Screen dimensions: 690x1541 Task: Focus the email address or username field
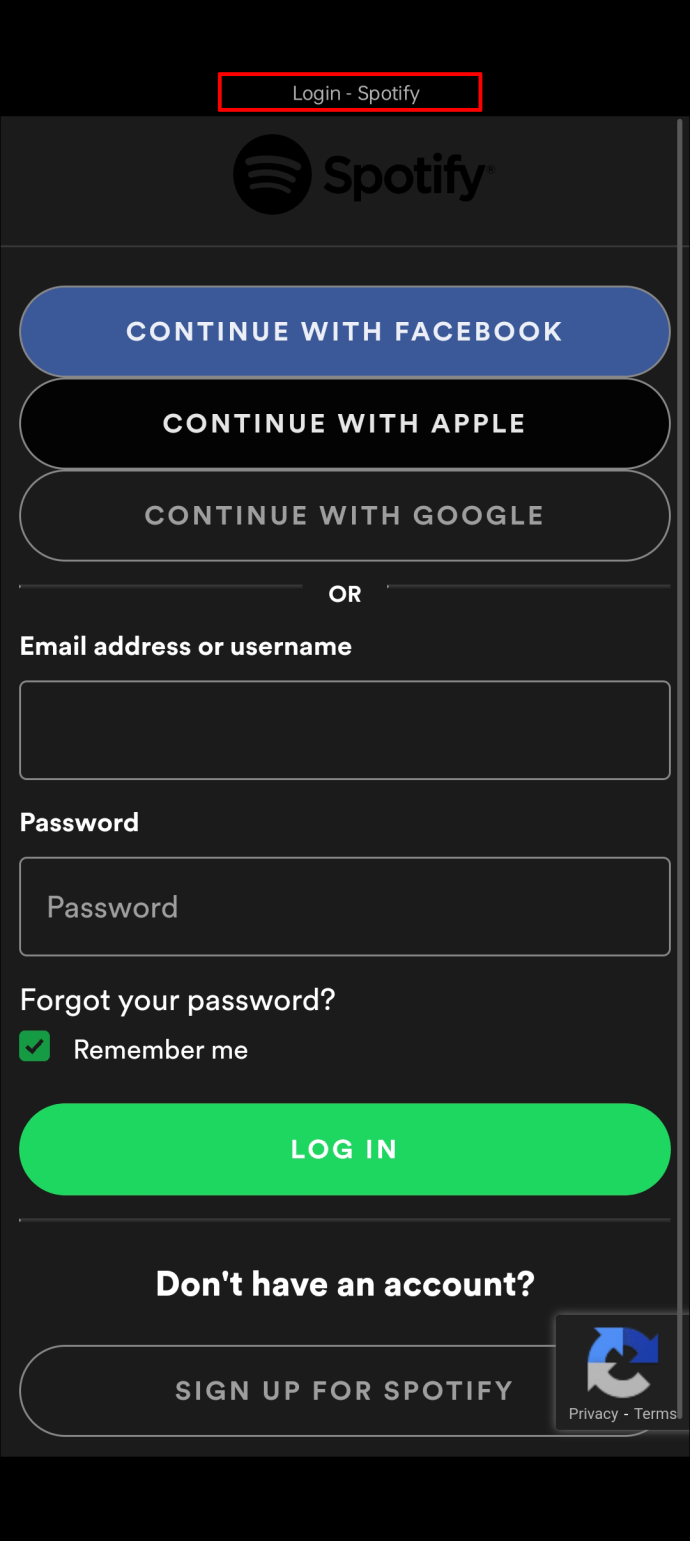click(x=344, y=730)
